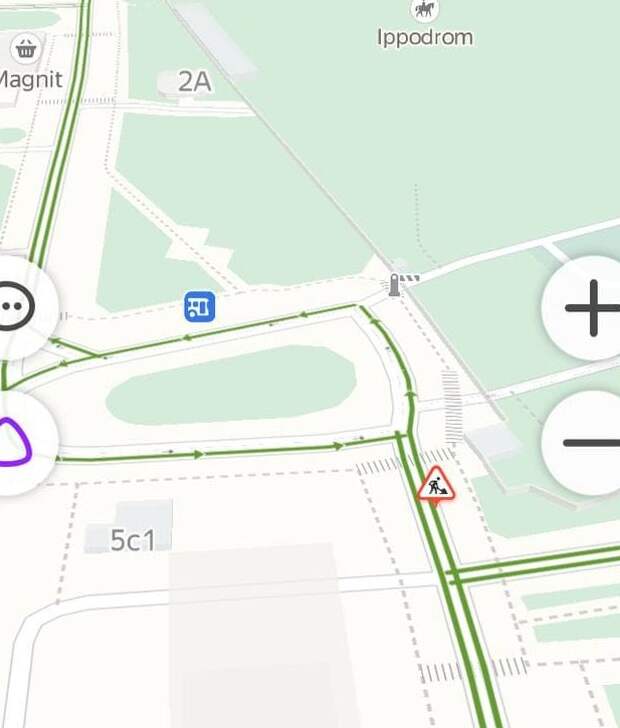
Task: Zoom out of the map
Action: [x=591, y=442]
